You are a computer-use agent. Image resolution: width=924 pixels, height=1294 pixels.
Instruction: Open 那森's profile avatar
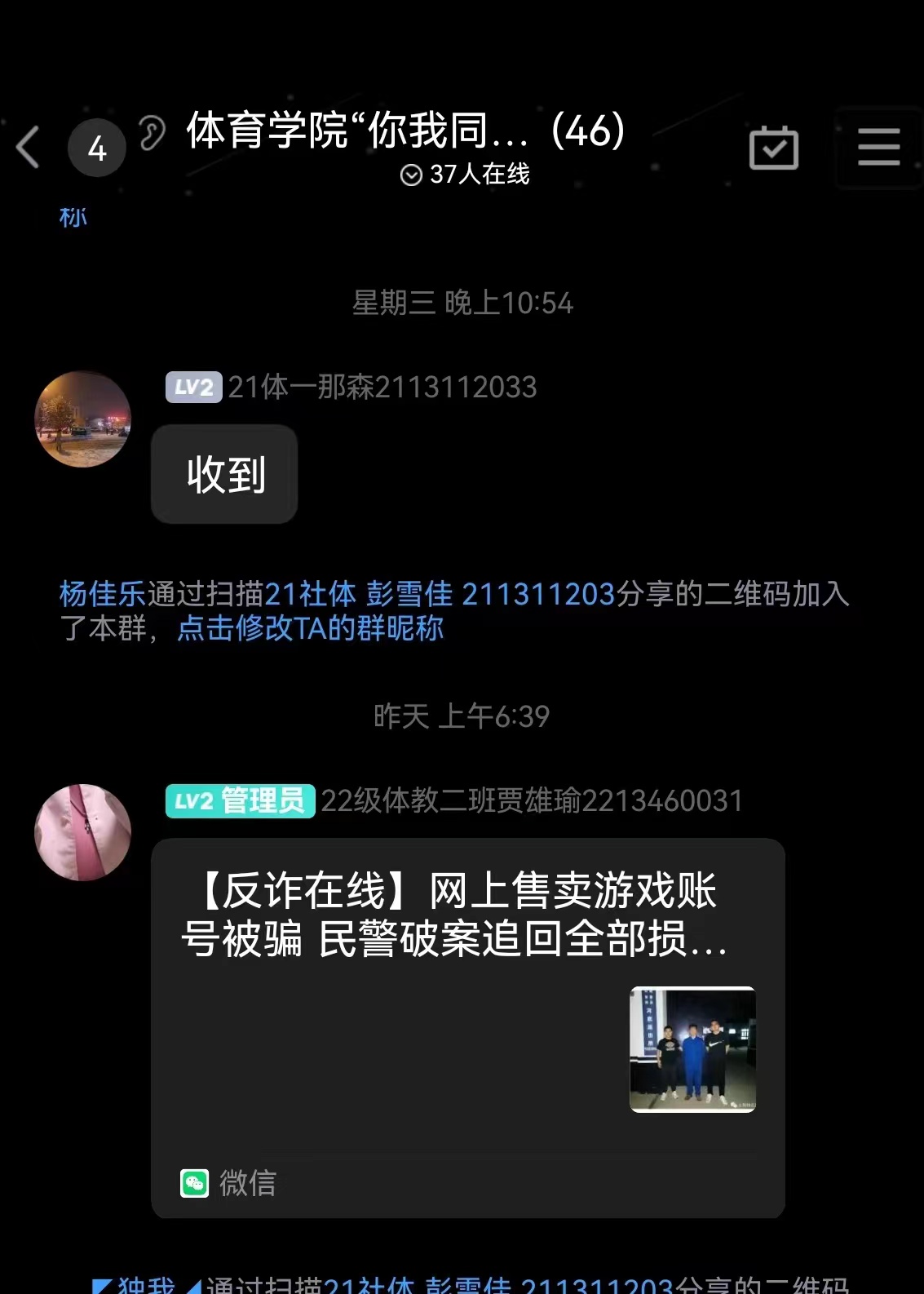tap(82, 419)
